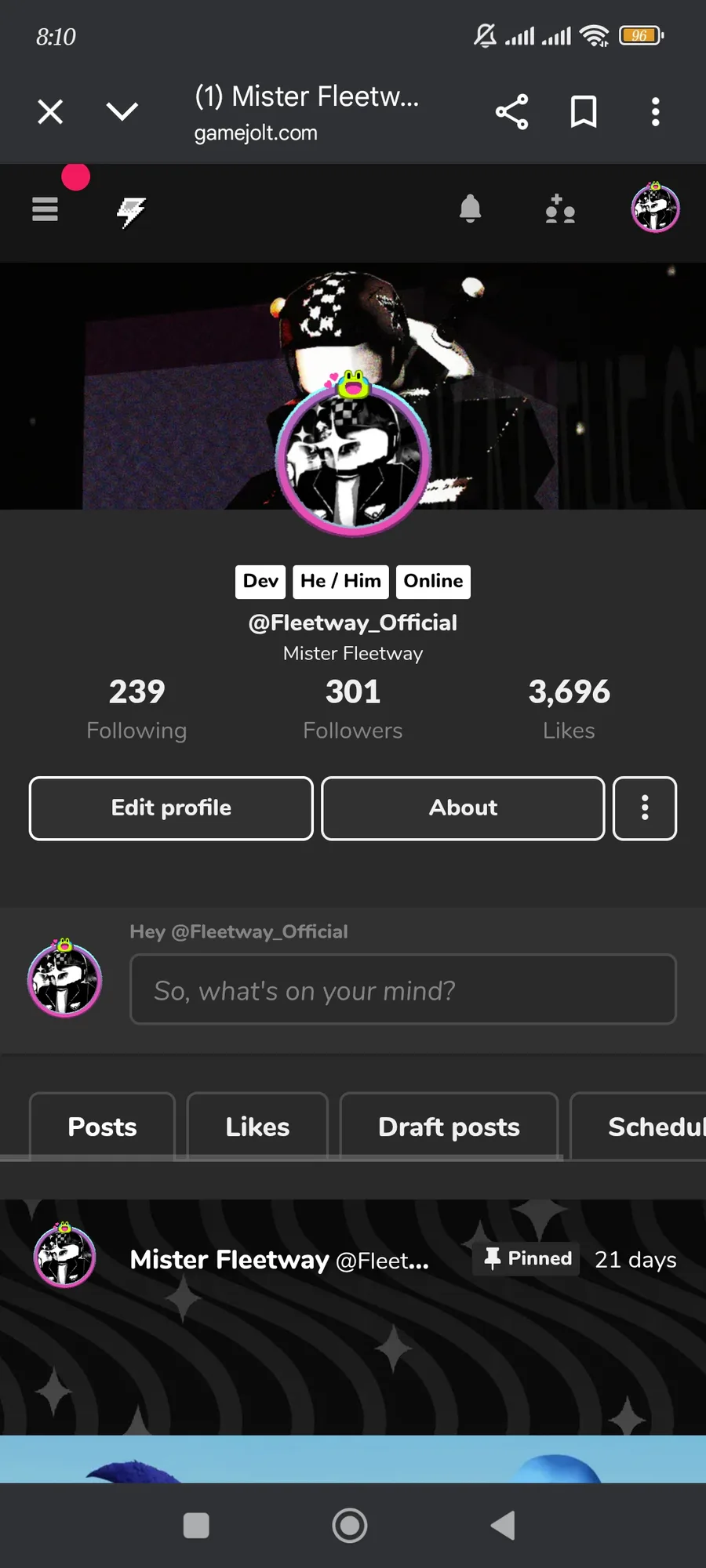Open the notifications bell
706x1568 pixels.
(x=470, y=209)
